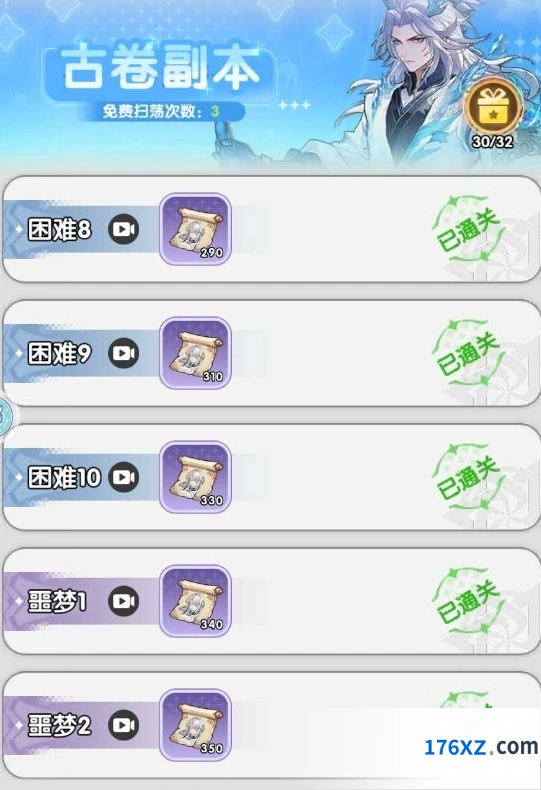View the 350 scroll reward for 噩梦2
Viewport: 541px width, 790px height.
tap(195, 725)
